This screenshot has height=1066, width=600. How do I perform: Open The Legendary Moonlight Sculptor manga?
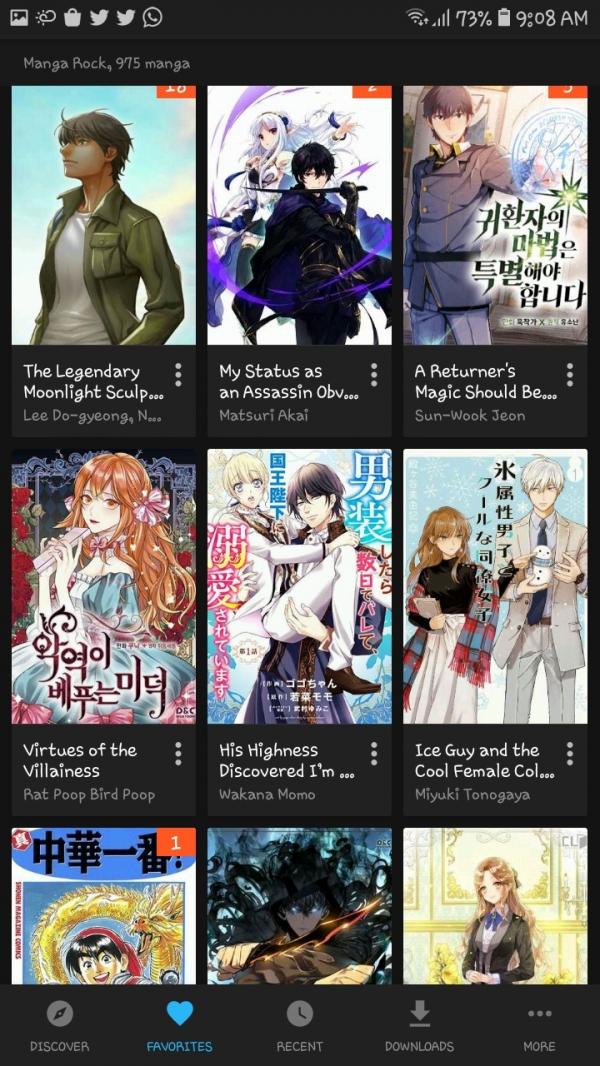coord(103,215)
